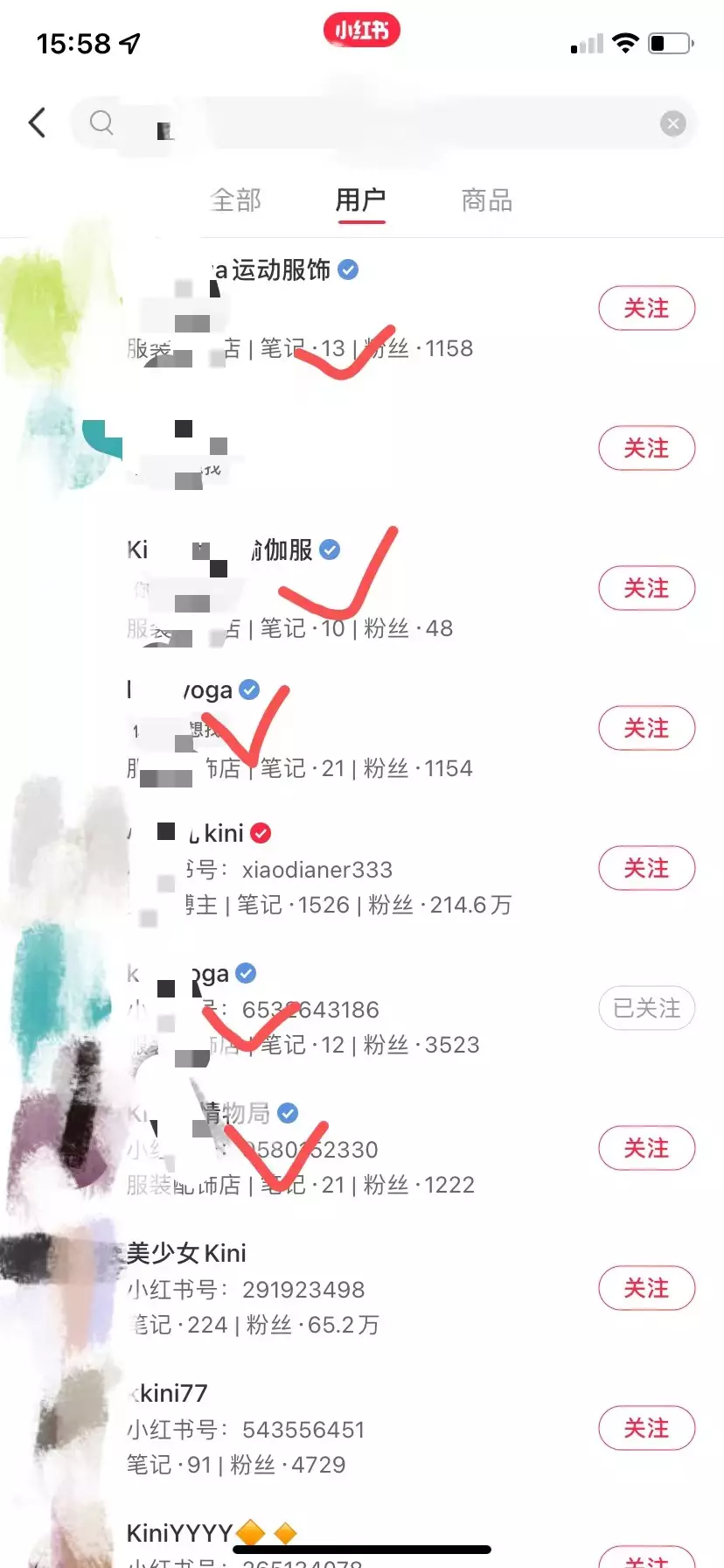Go back using the back arrow
The width and height of the screenshot is (724, 1568).
[x=37, y=123]
